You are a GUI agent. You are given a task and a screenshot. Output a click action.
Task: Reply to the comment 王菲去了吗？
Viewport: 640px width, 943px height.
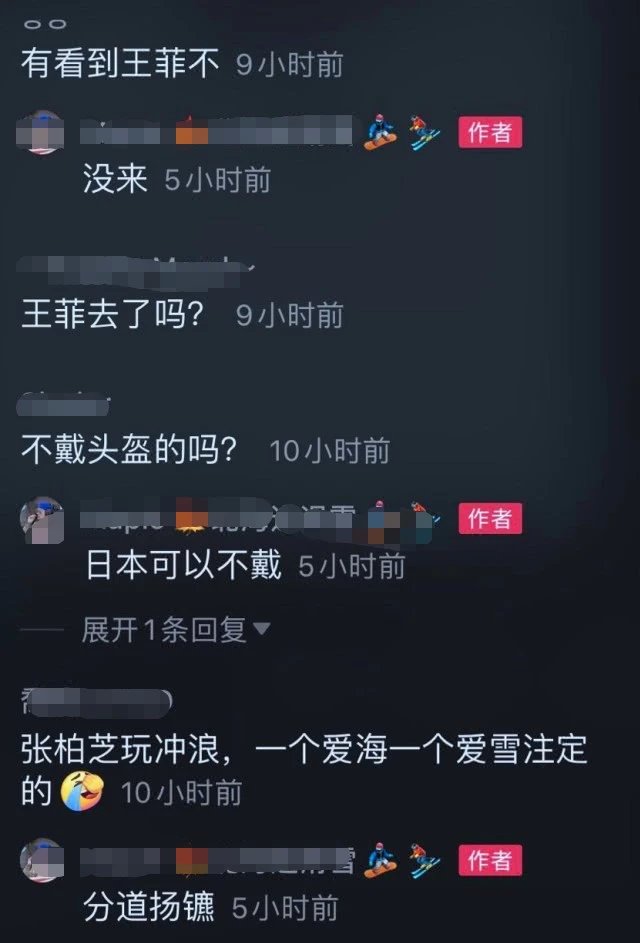113,315
